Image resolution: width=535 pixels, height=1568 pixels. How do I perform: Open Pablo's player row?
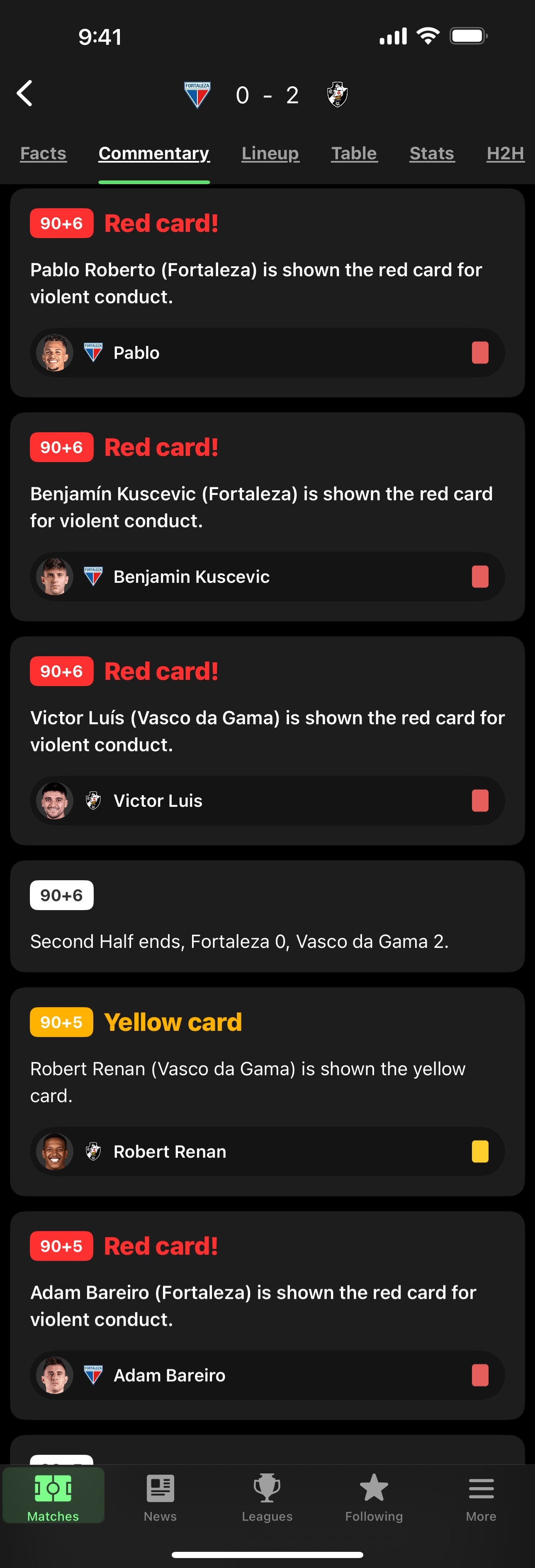[267, 353]
